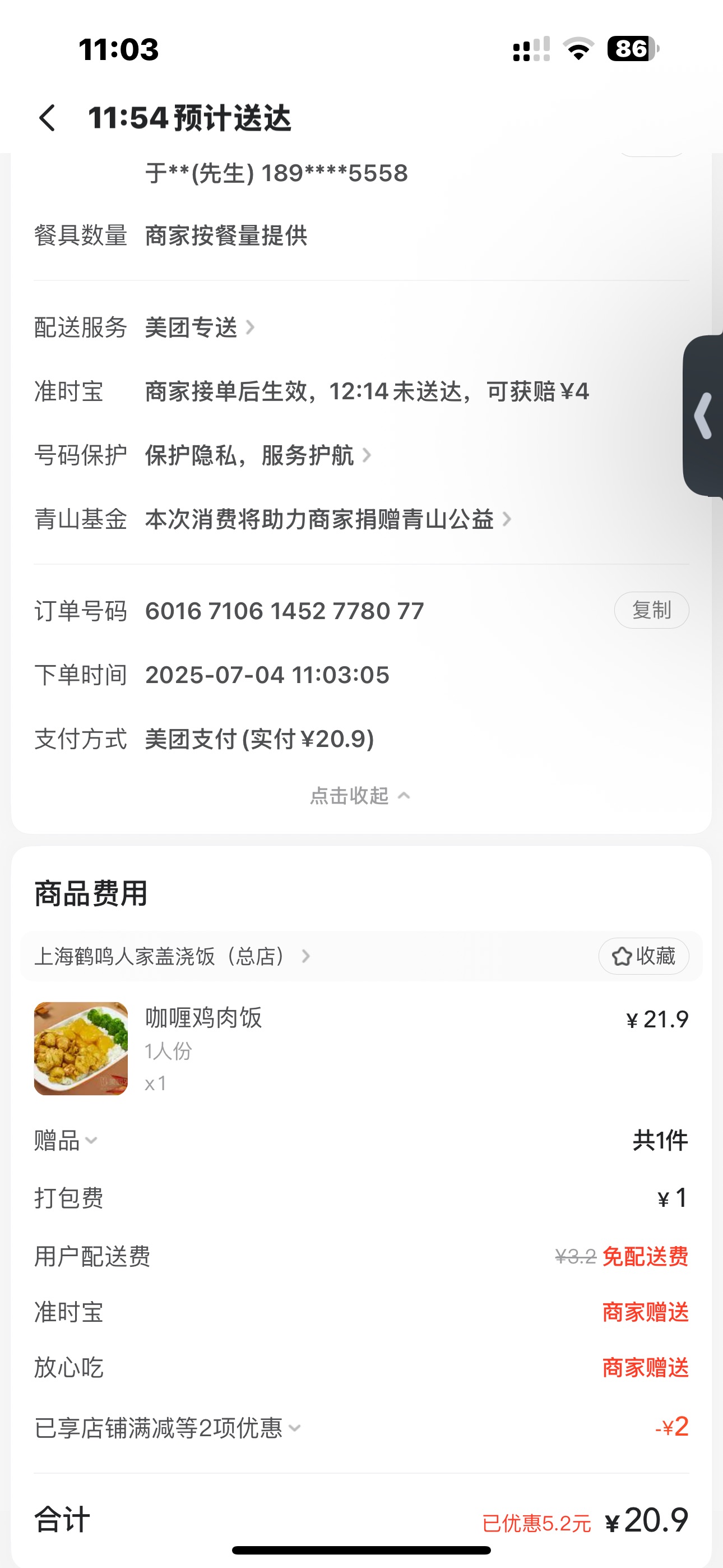Copy the order number with 复制
This screenshot has height=1568, width=723.
651,610
